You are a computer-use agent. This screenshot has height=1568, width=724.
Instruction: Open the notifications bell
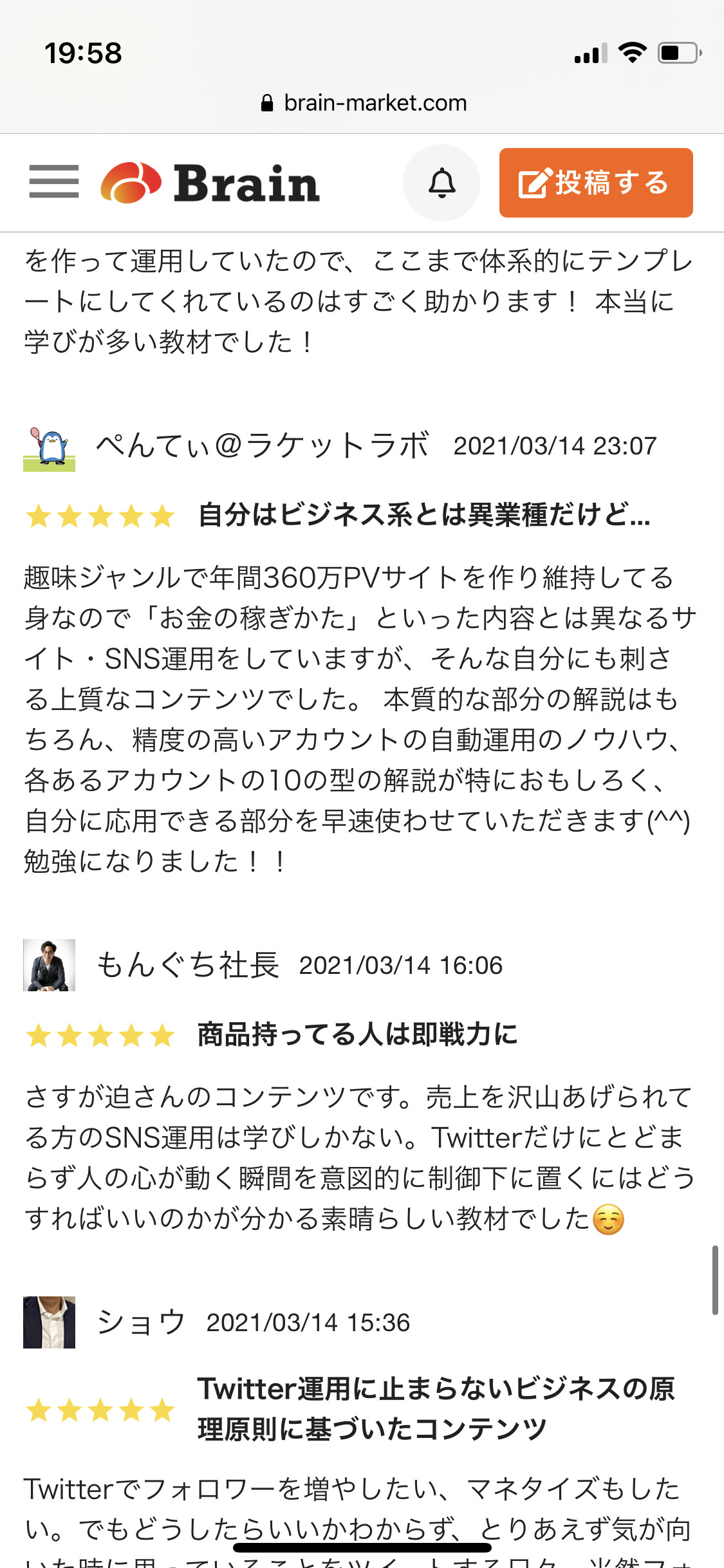(441, 183)
